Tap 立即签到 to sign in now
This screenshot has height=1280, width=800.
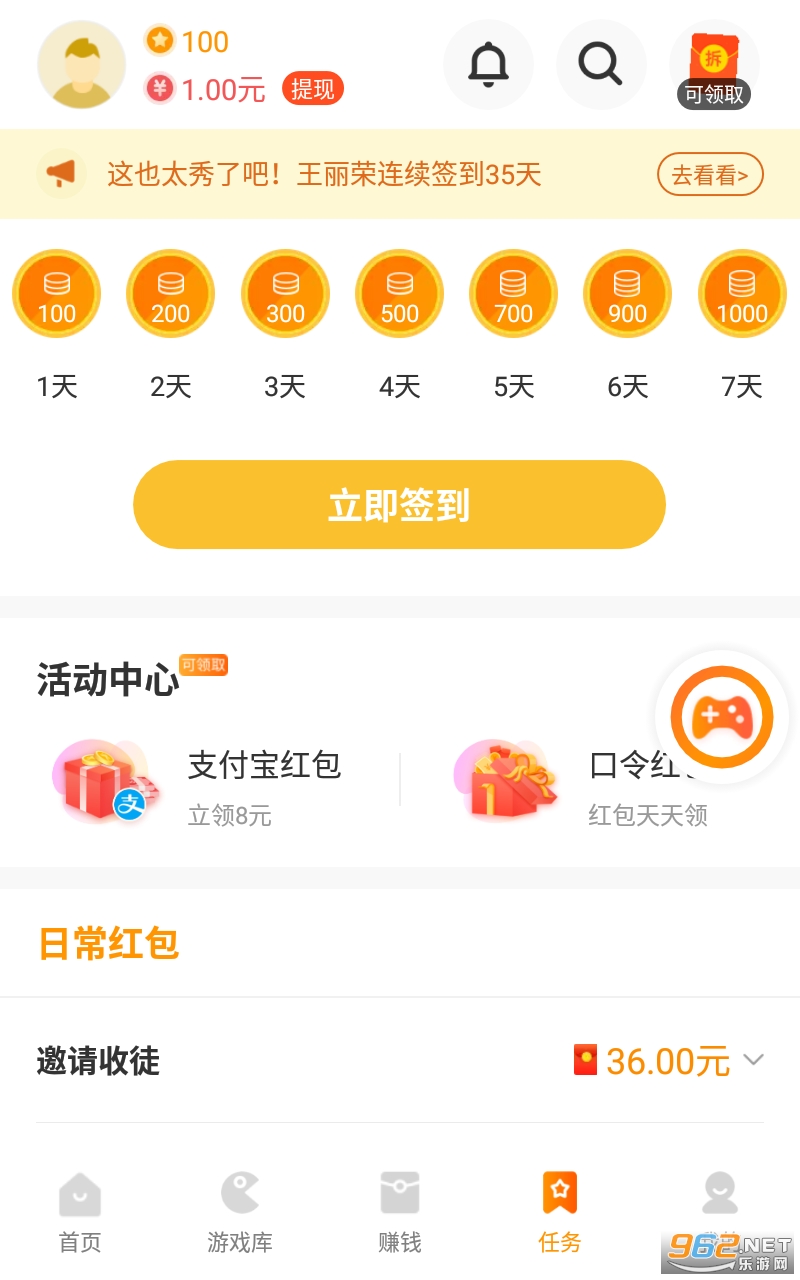(x=399, y=505)
